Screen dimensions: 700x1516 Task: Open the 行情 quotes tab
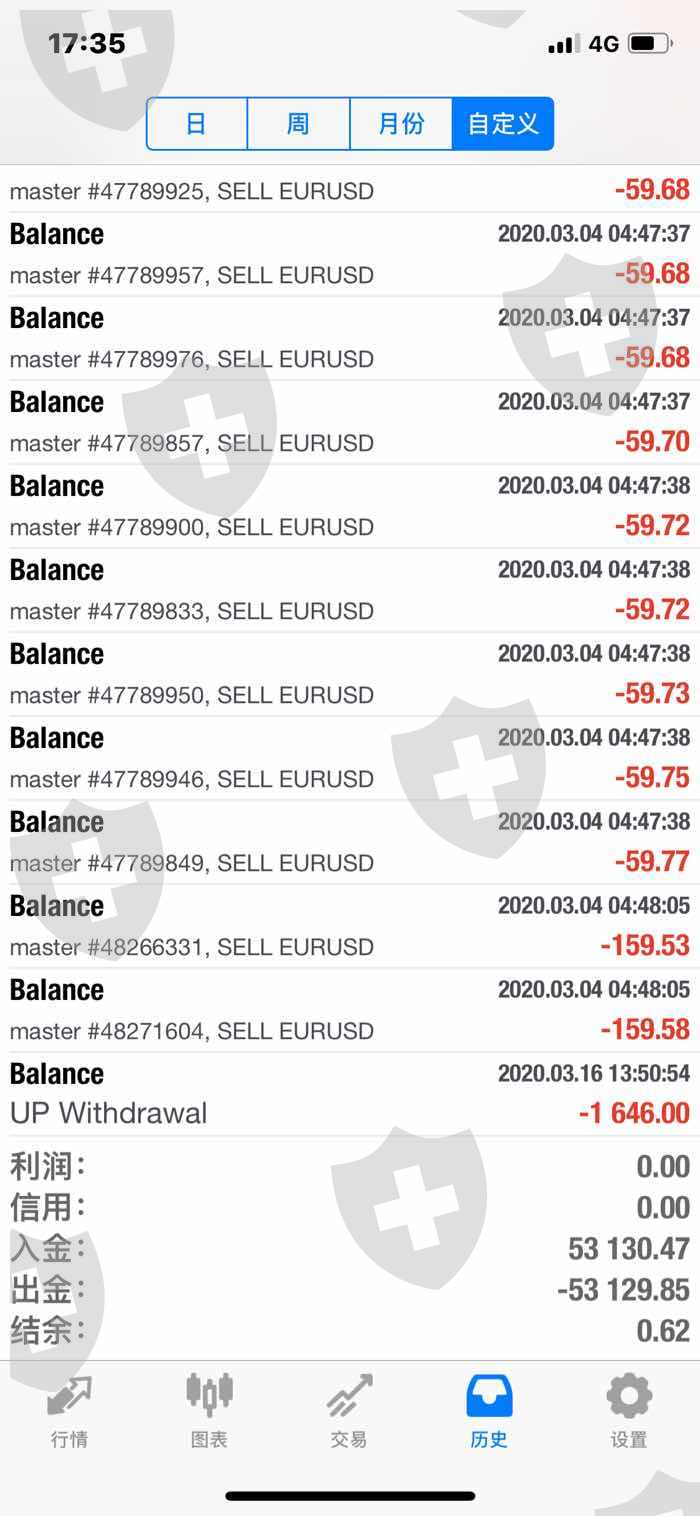tap(69, 1410)
